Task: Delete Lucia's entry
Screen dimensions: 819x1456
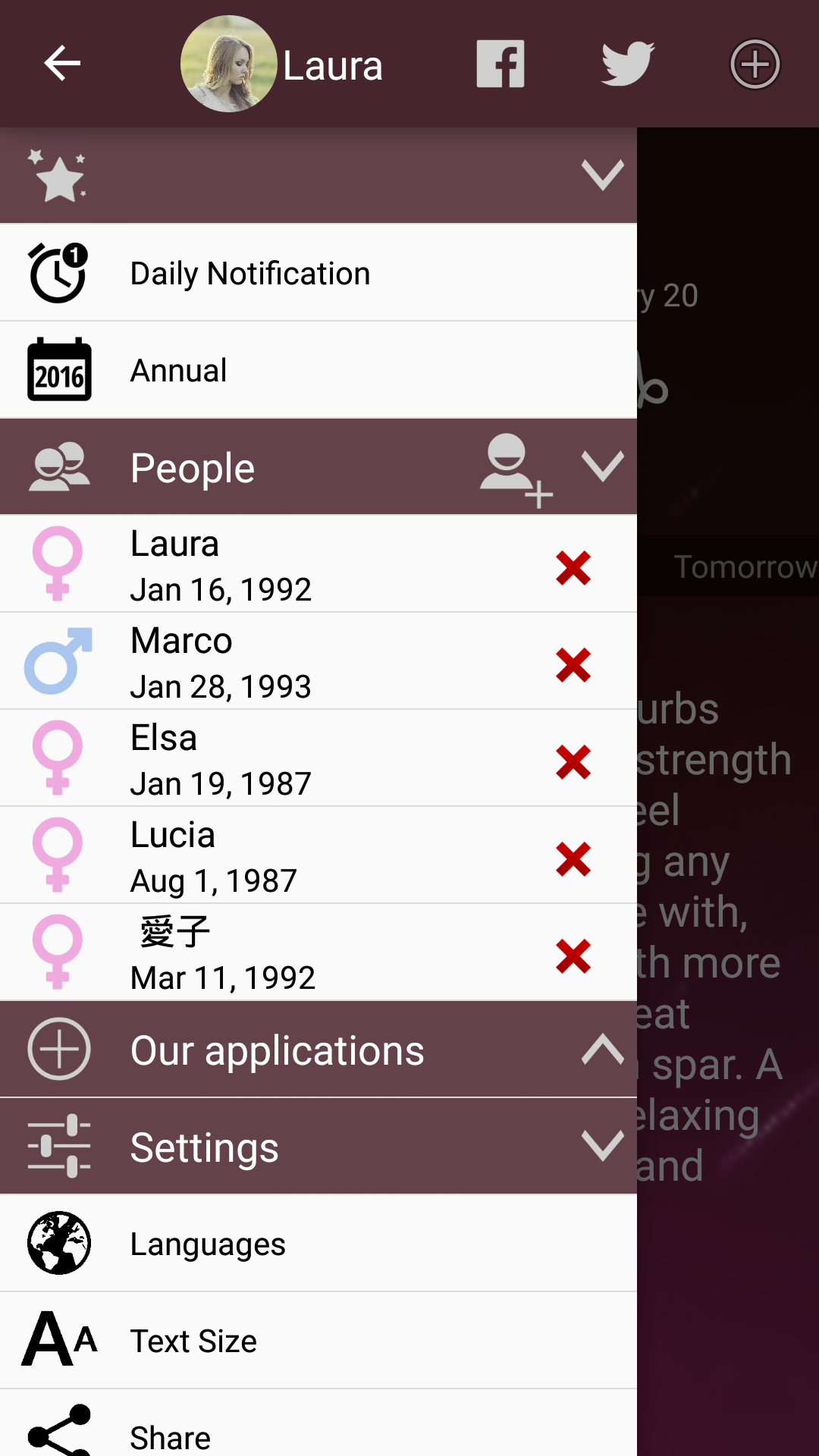Action: point(573,858)
